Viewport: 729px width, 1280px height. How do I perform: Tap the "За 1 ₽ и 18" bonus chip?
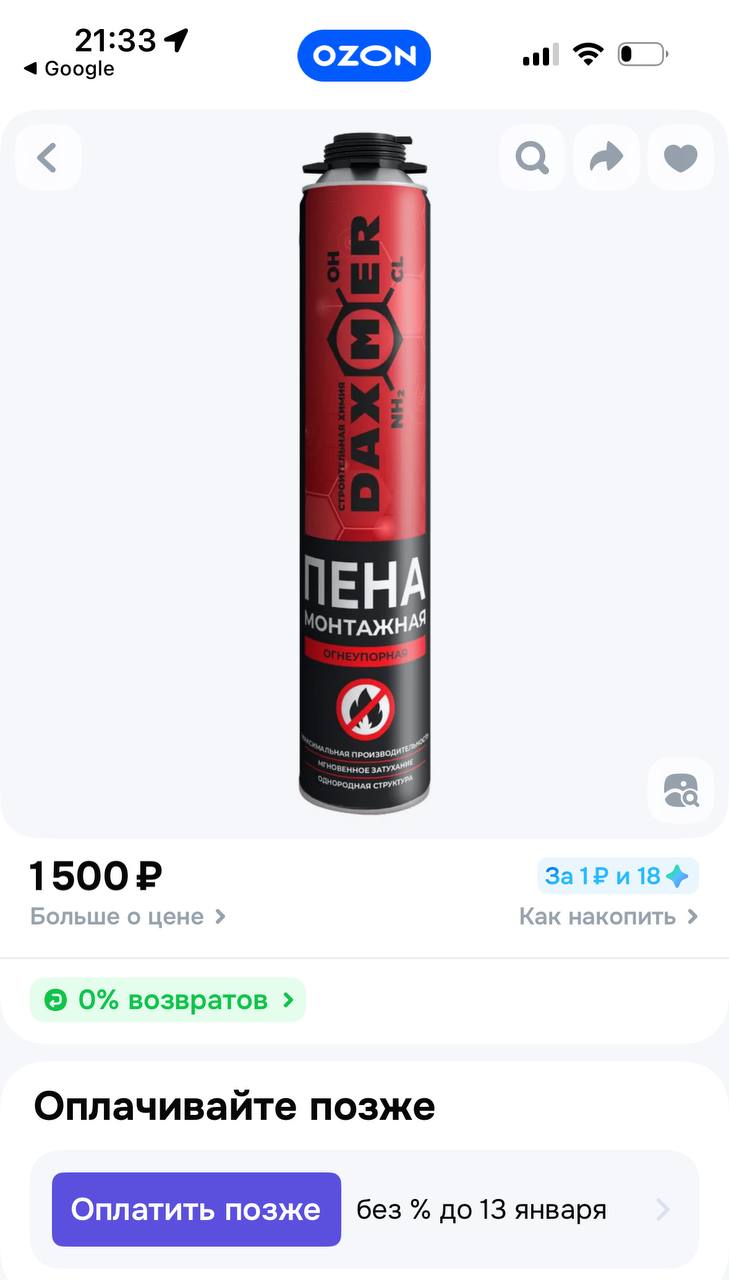click(617, 876)
